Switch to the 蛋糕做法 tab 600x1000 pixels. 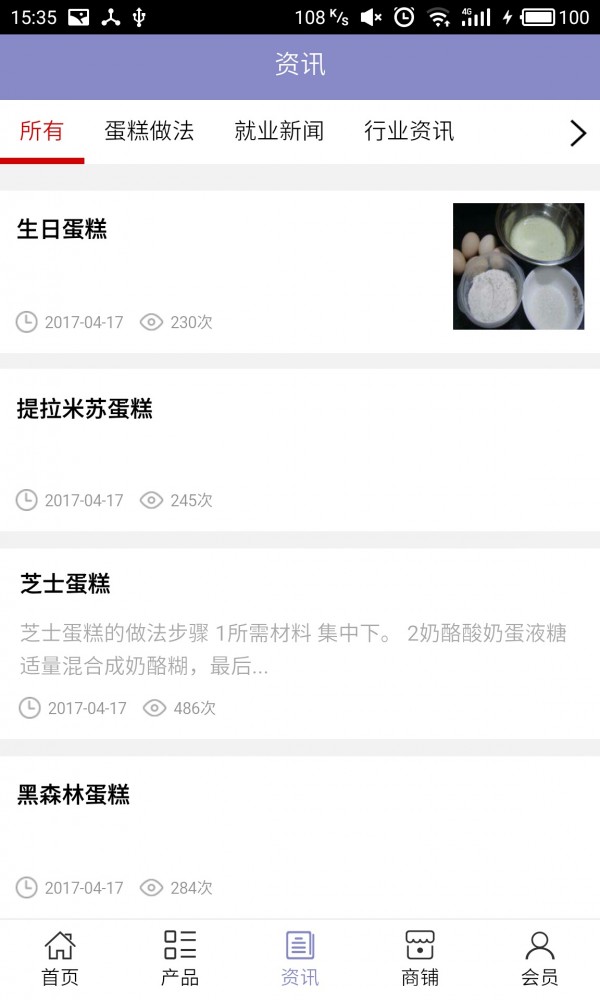click(x=149, y=131)
